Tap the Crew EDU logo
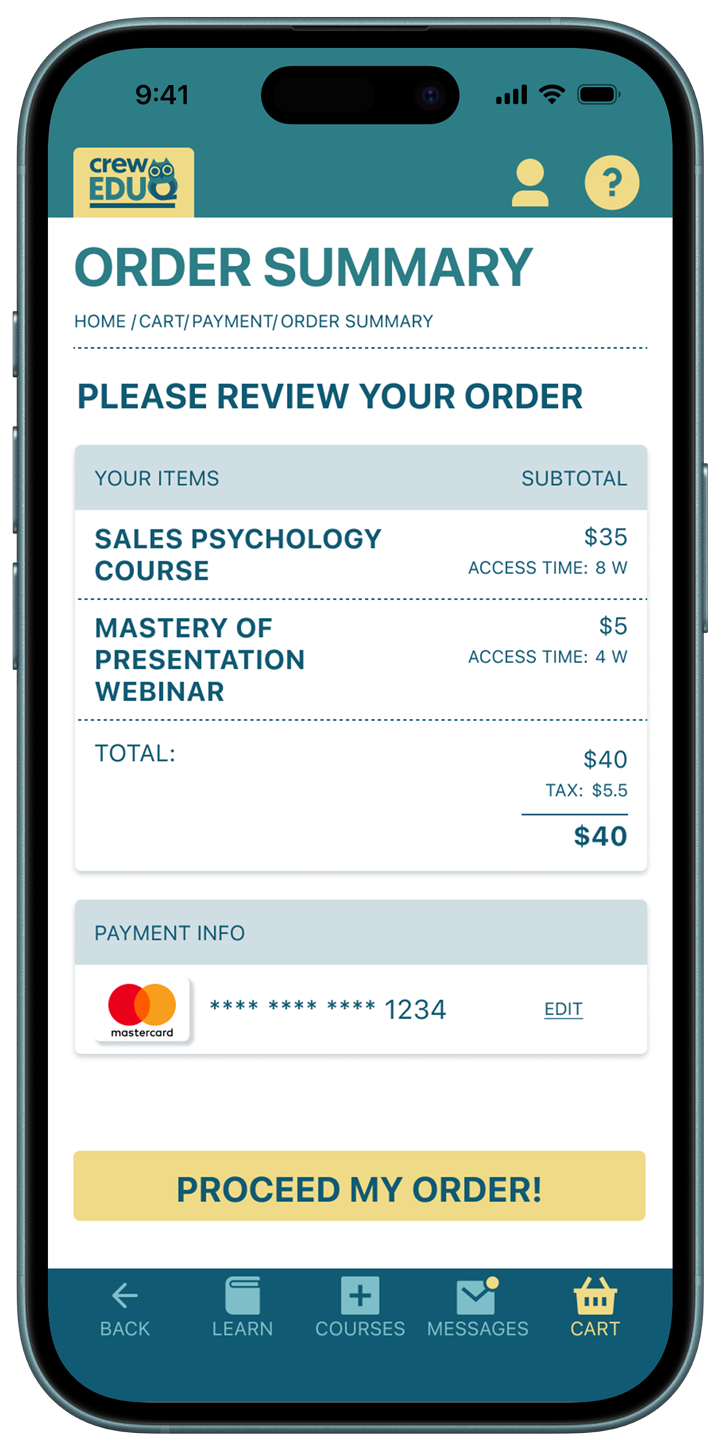This screenshot has width=720, height=1450. click(134, 182)
